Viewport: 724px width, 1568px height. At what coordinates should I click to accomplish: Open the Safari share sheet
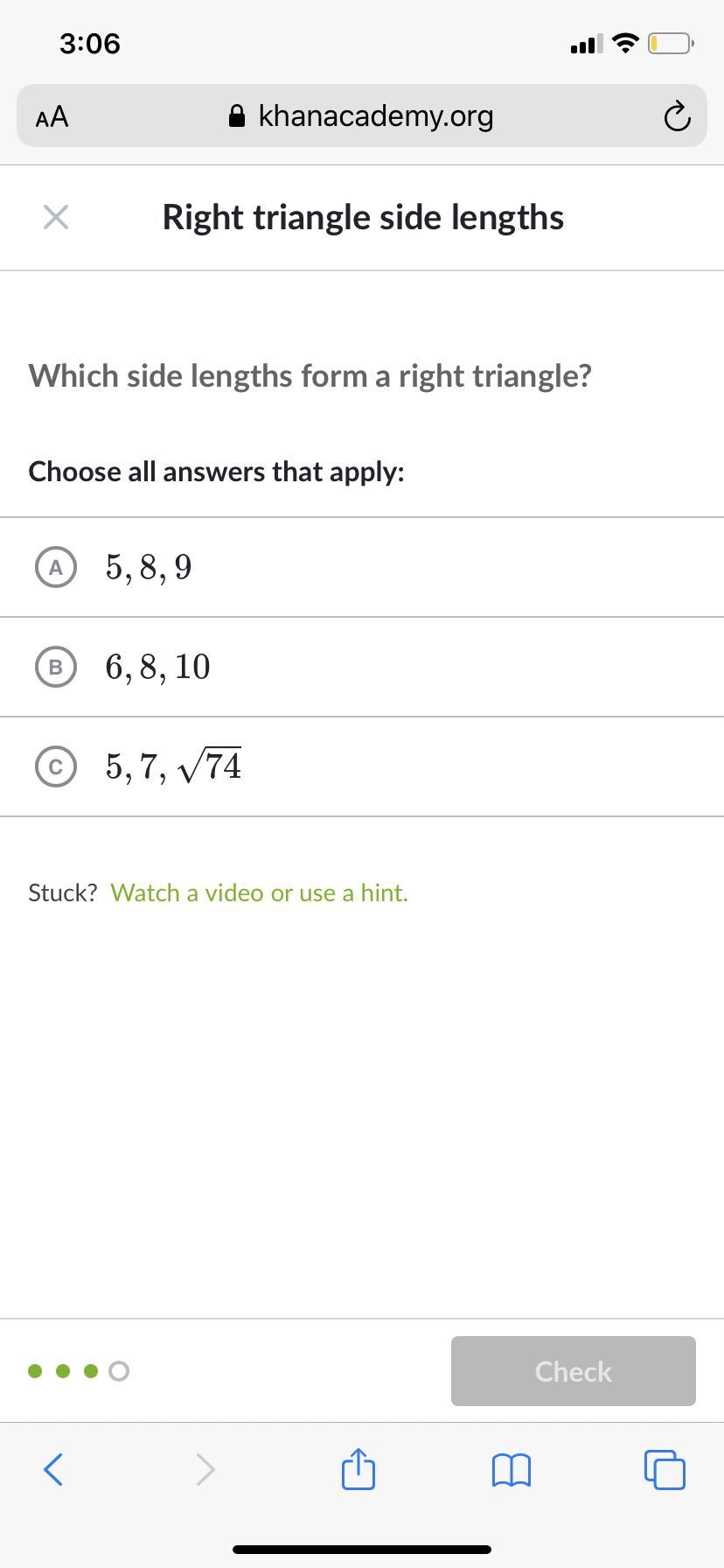click(358, 1468)
